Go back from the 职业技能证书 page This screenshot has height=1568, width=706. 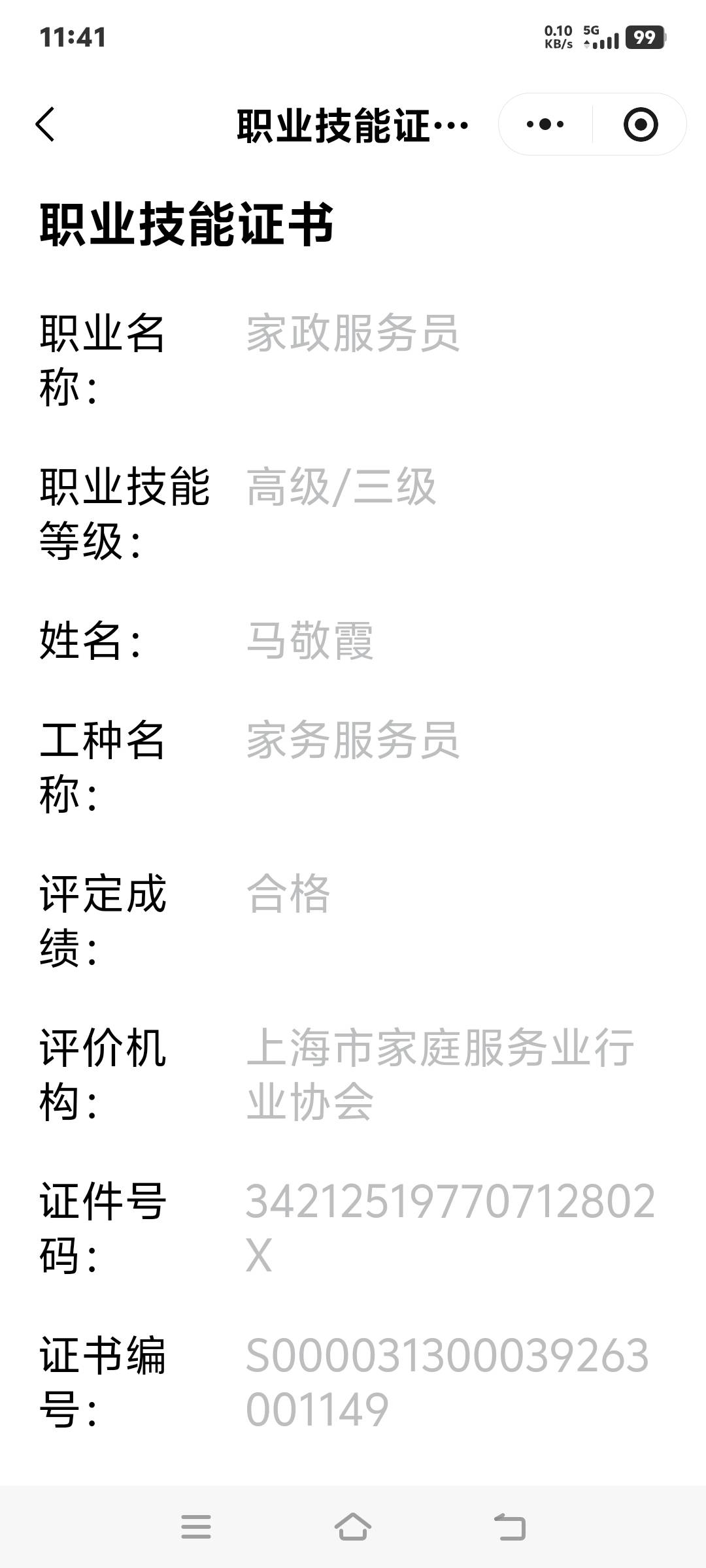pos(45,124)
